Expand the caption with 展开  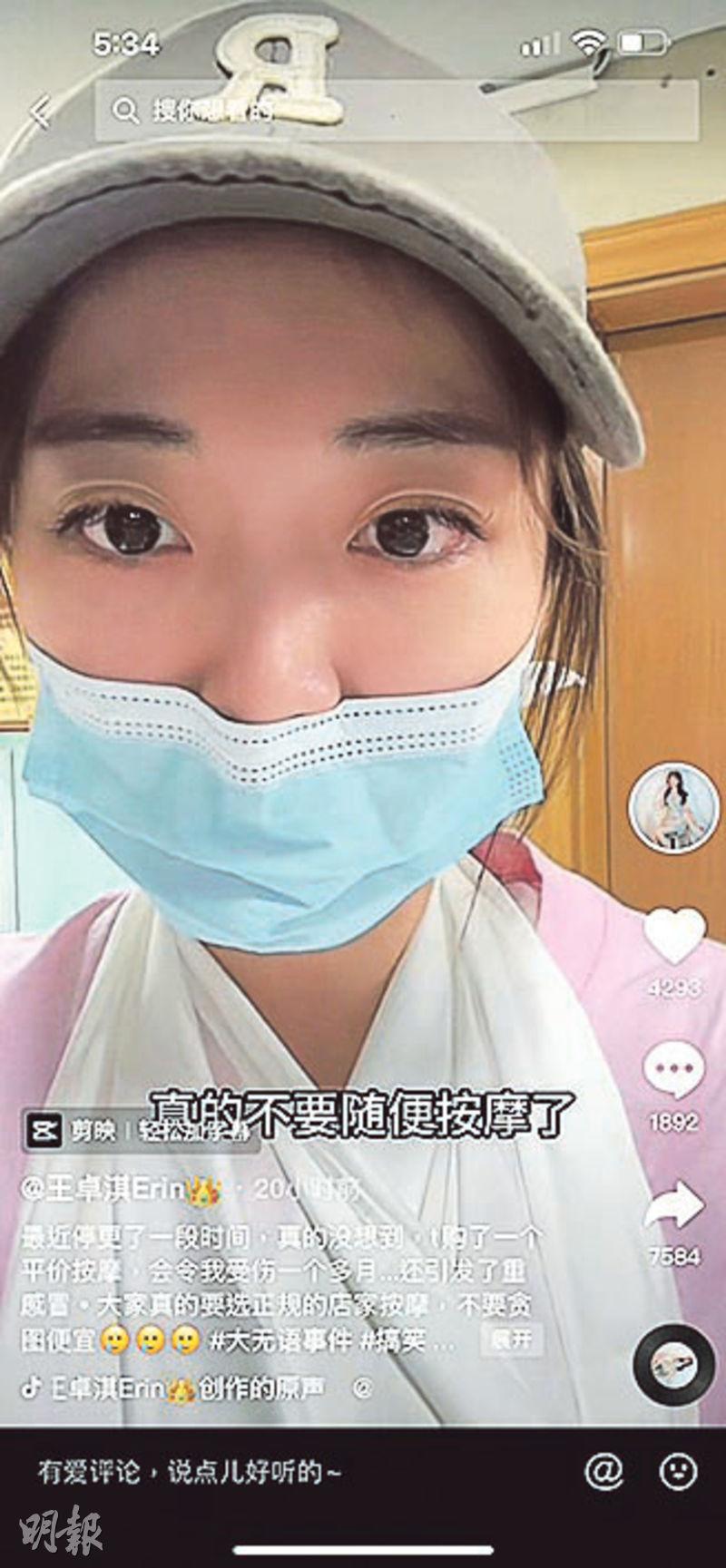pyautogui.click(x=513, y=1339)
